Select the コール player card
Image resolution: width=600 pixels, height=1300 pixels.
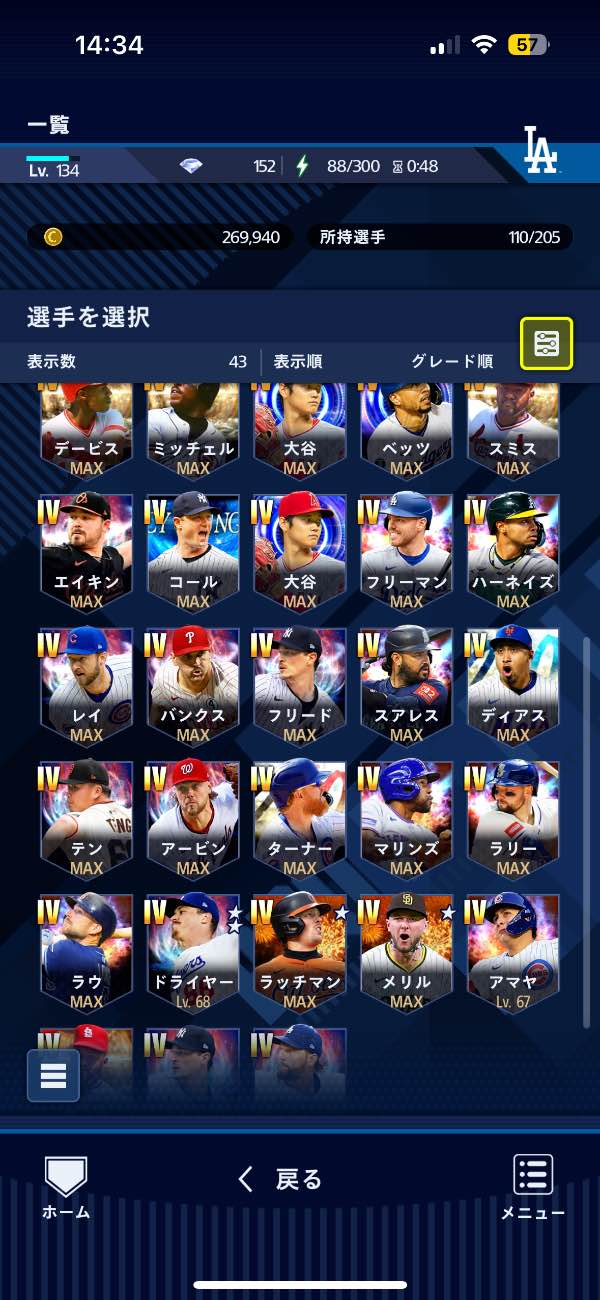[193, 550]
